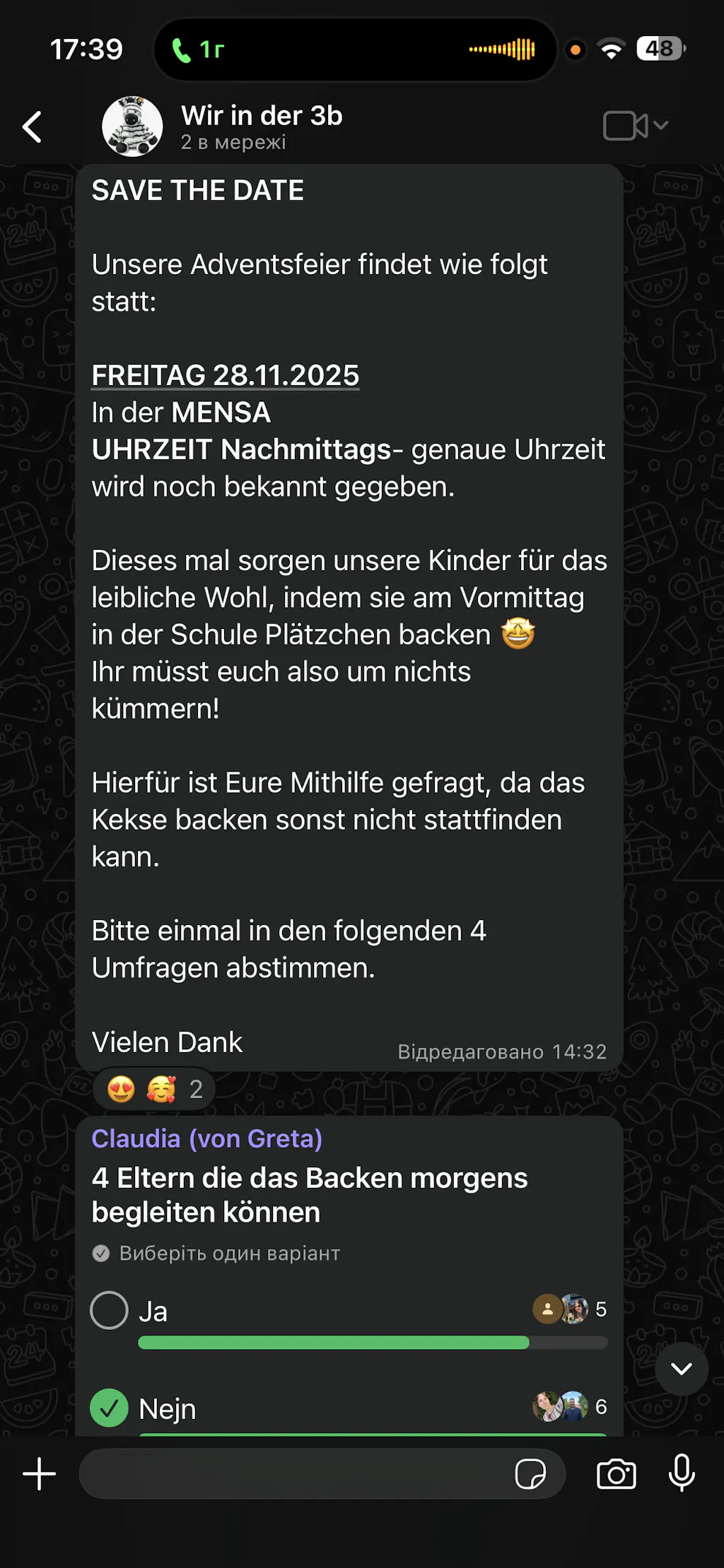Open the FREITAG 28.11.2025 date link
The width and height of the screenshot is (724, 1568).
[x=226, y=375]
